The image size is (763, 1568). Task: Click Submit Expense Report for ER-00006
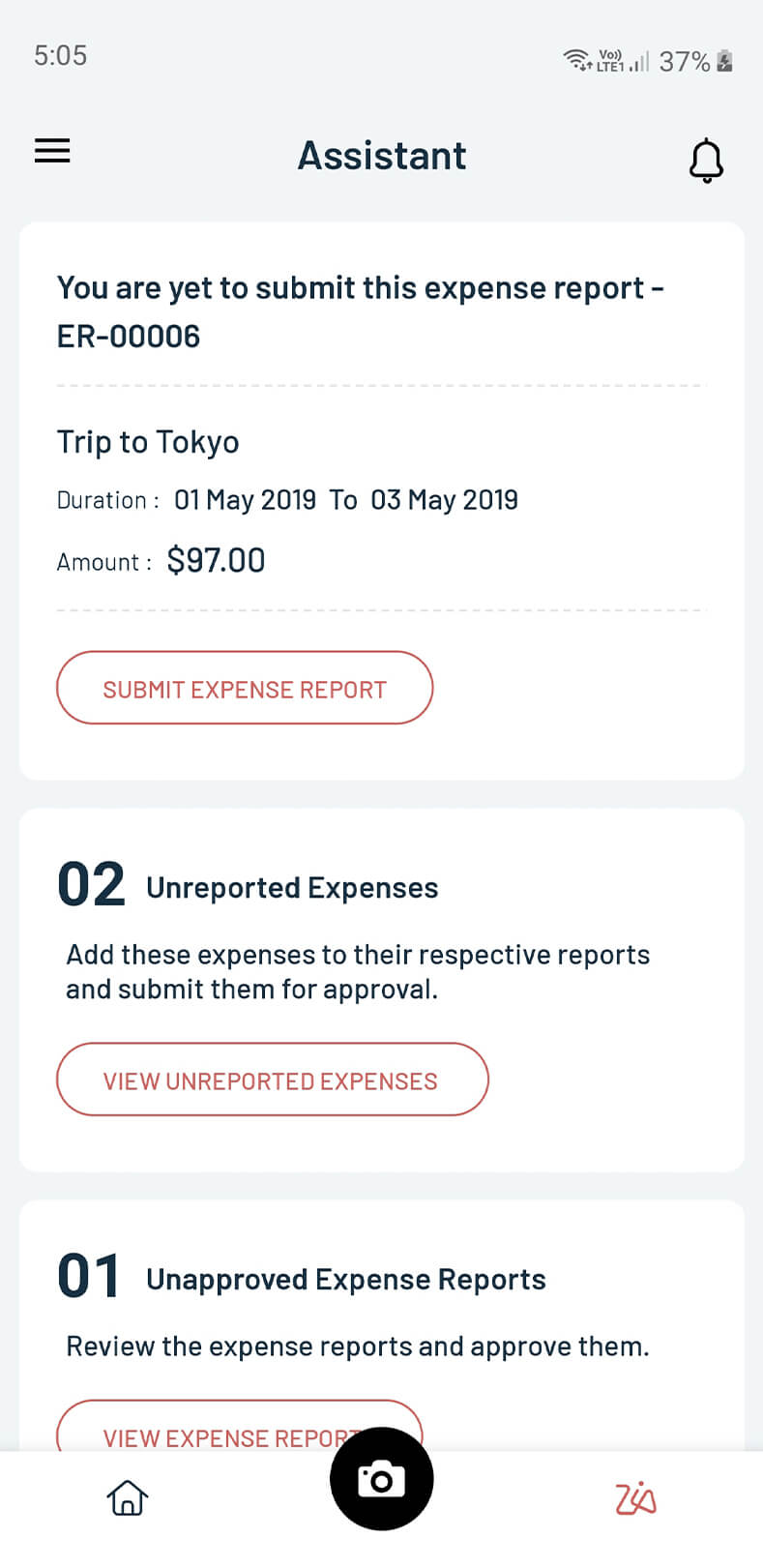tap(245, 688)
